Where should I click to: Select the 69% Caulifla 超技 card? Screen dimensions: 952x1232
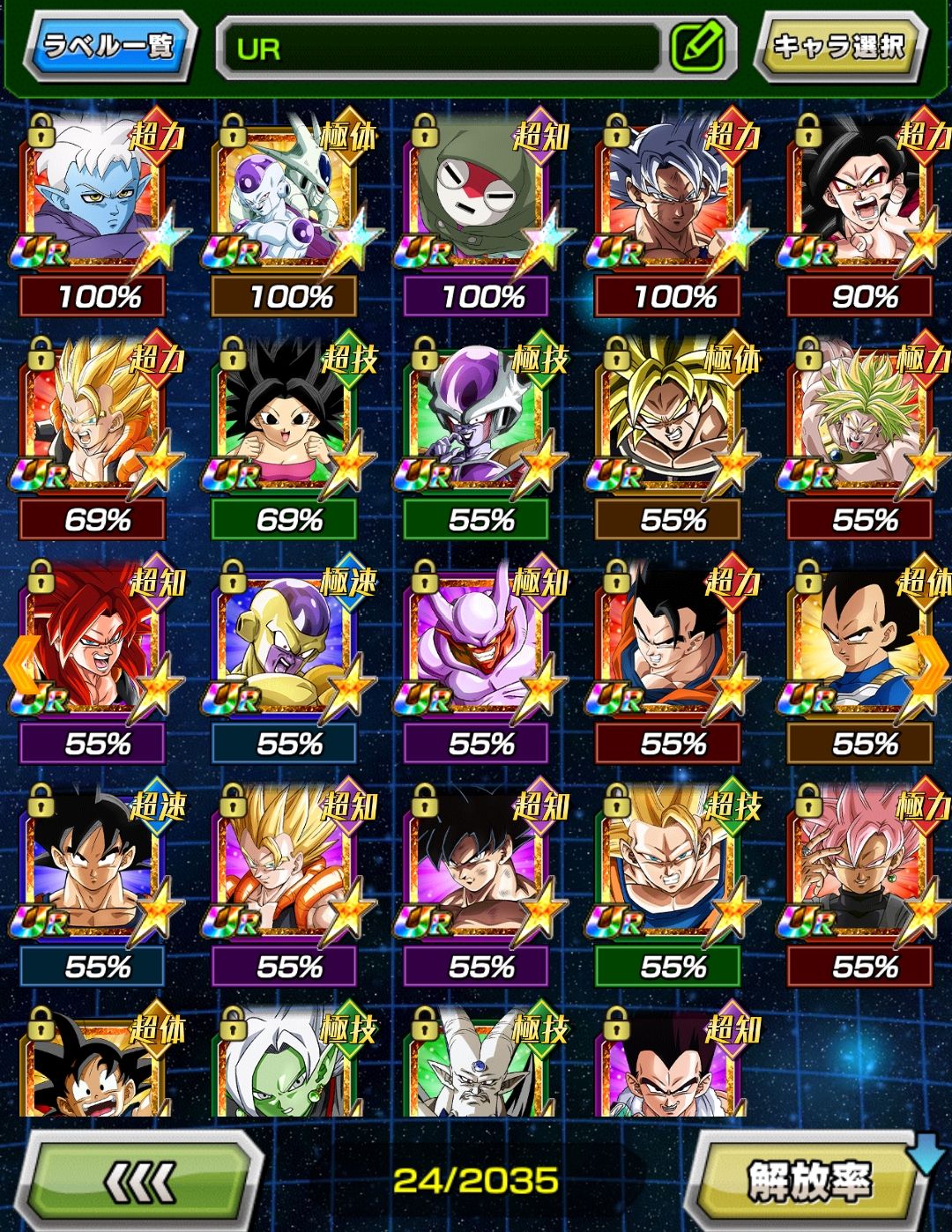(x=285, y=421)
